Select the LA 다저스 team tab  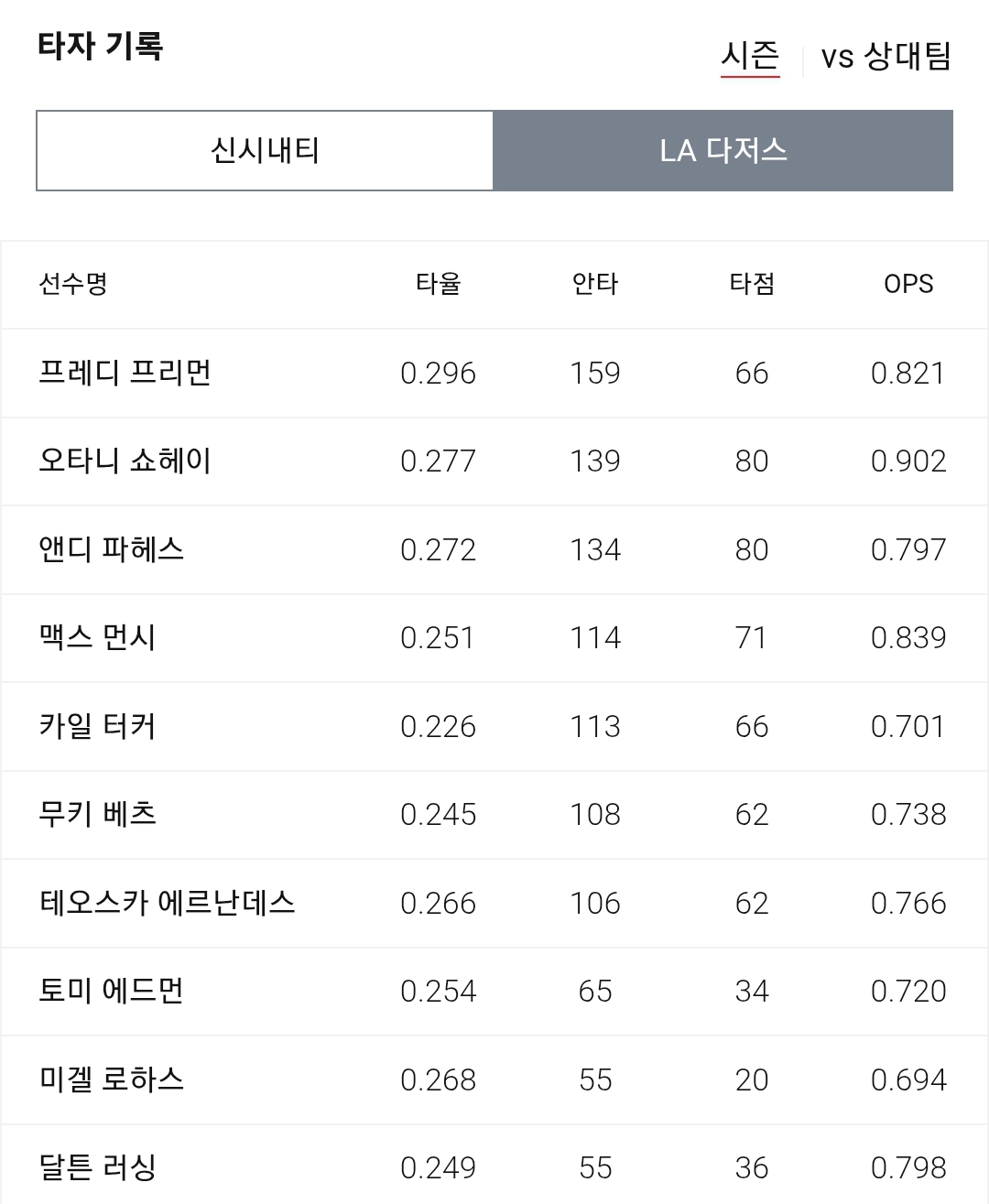pos(723,150)
